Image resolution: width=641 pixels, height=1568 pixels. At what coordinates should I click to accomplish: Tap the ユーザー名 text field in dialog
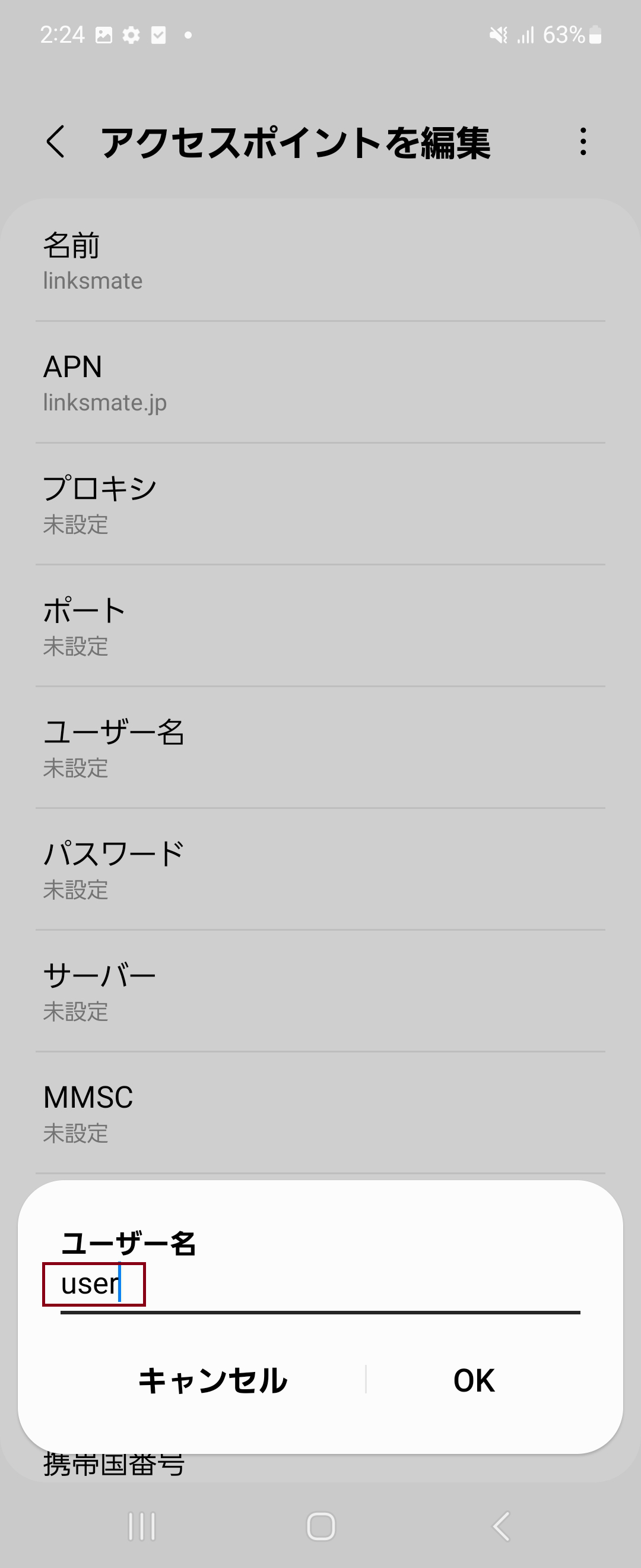(319, 1284)
